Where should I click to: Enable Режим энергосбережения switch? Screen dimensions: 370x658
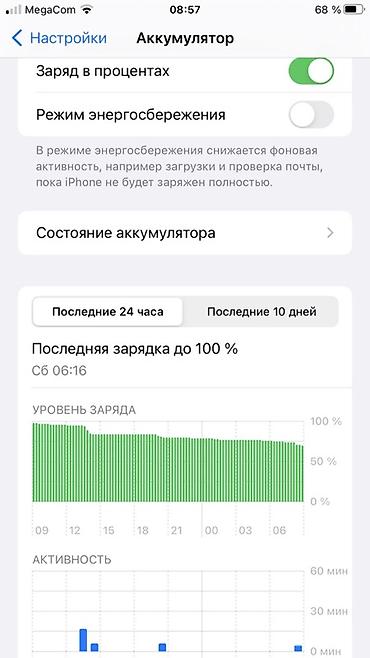(311, 115)
